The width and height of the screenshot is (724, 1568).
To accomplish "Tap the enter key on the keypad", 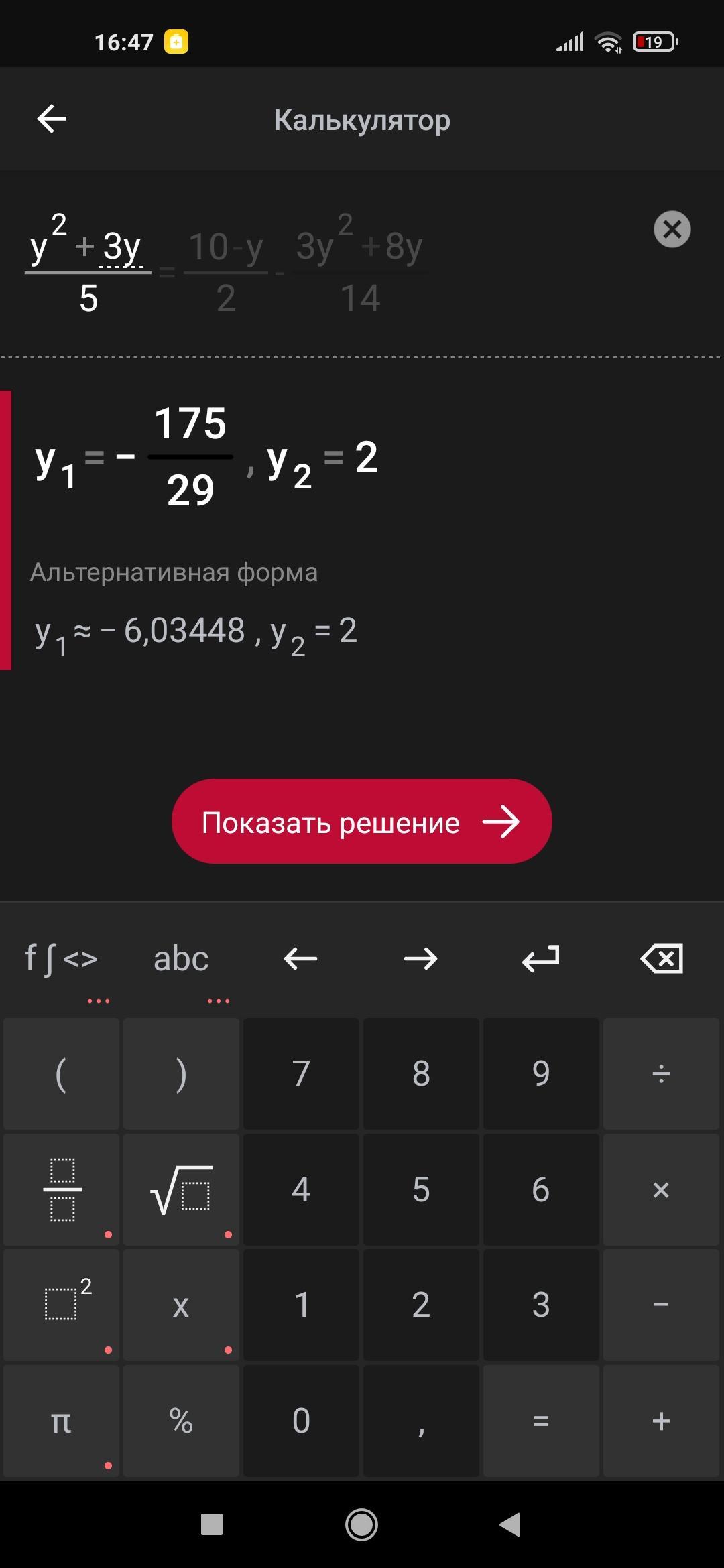I will click(x=540, y=959).
